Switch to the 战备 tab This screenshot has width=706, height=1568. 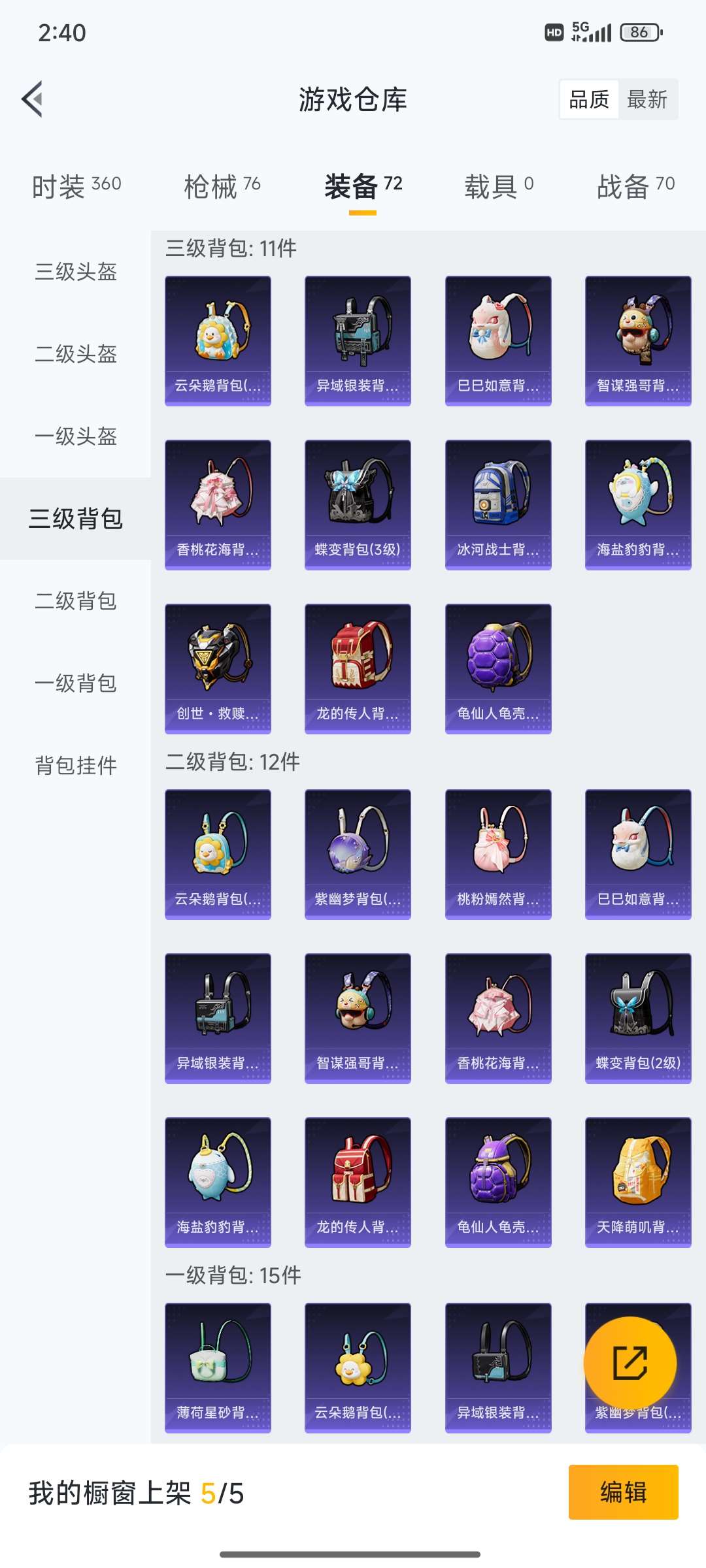point(635,187)
